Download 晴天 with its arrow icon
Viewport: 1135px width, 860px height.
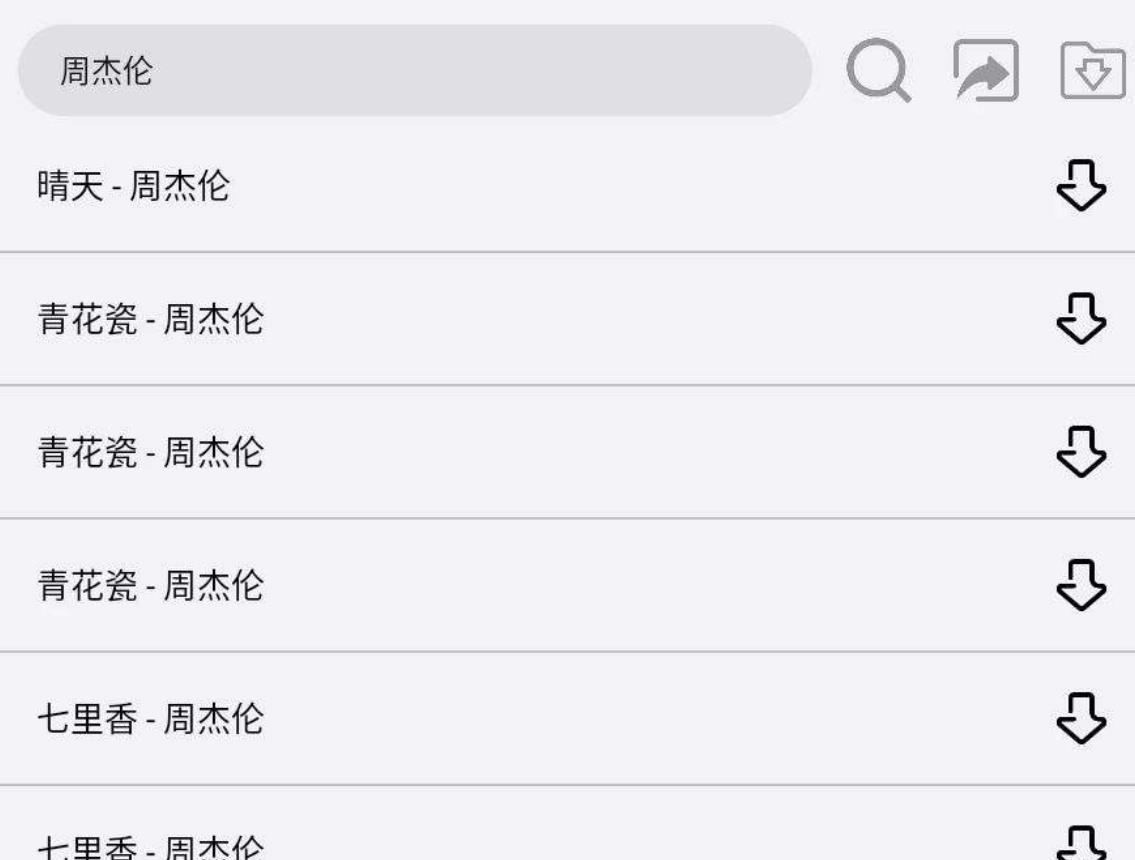[1081, 185]
